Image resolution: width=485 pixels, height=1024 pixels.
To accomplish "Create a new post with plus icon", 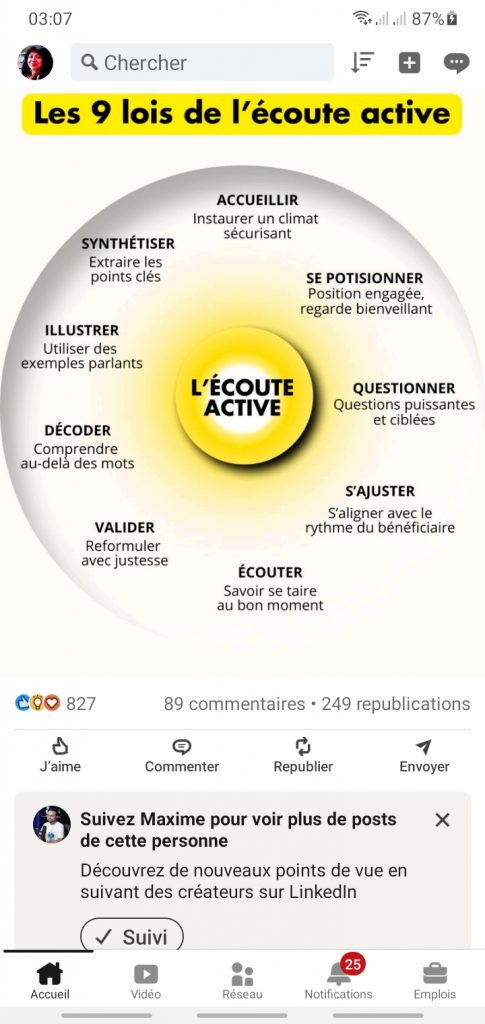I will click(409, 63).
